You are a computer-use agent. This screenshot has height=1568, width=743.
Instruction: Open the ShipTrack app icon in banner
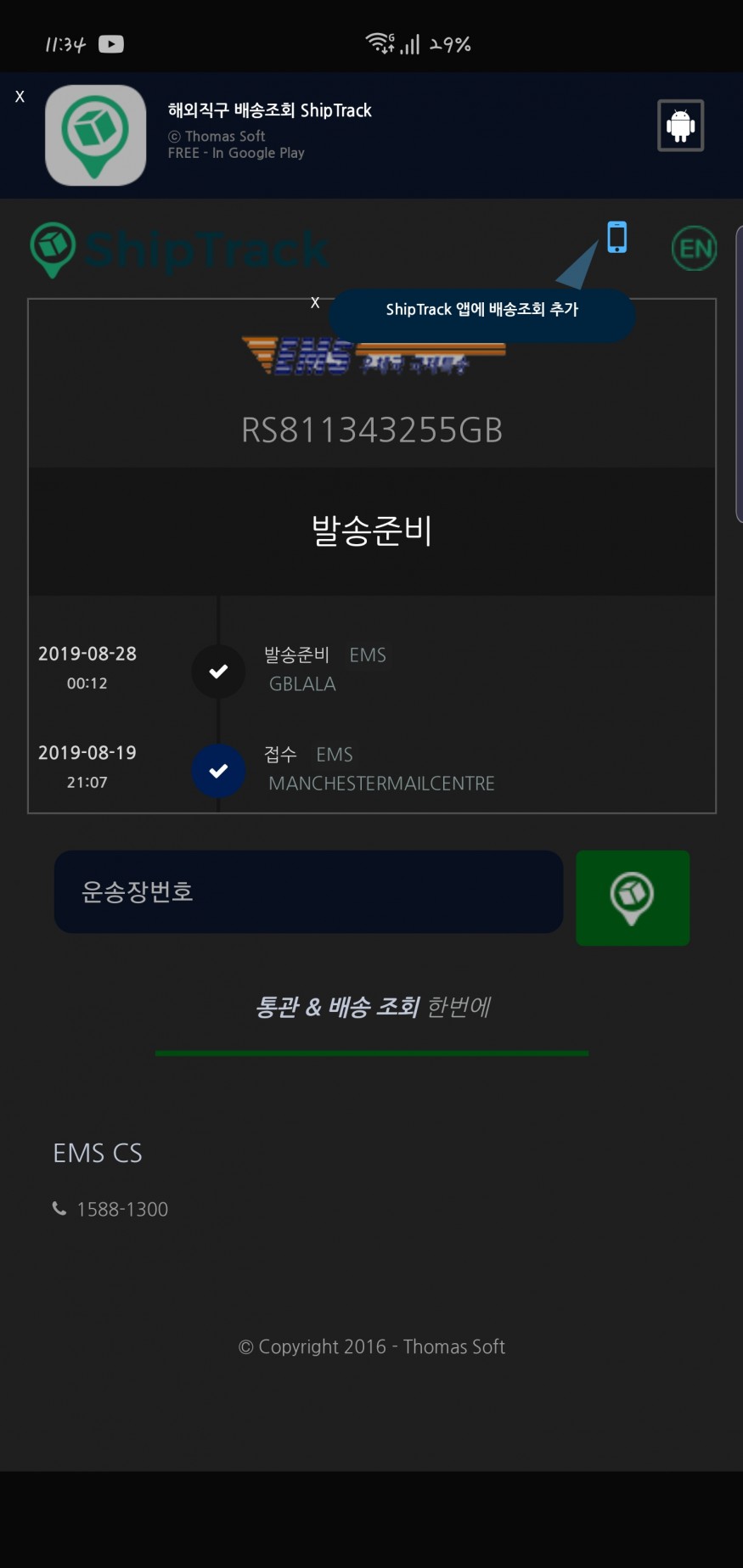pyautogui.click(x=95, y=134)
